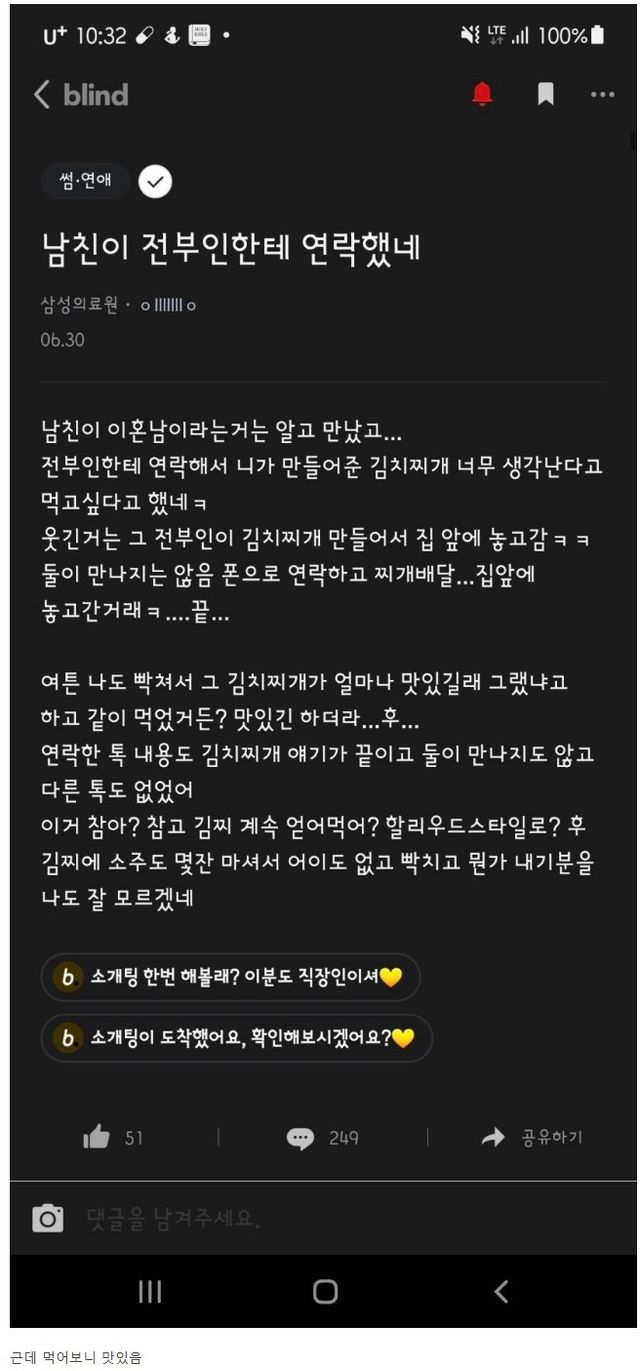Screen dimensions: 640x1371
Task: Open the red notifications bell
Action: pos(482,95)
